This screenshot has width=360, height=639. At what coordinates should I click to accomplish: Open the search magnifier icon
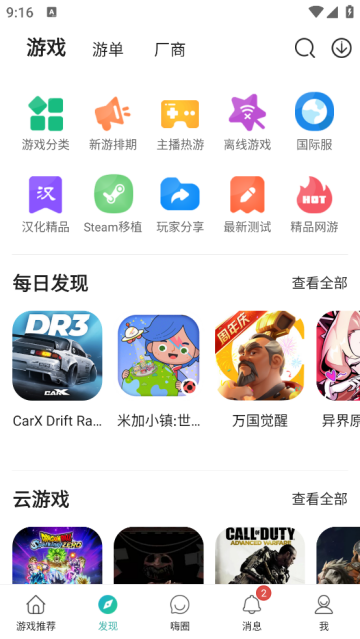[305, 48]
